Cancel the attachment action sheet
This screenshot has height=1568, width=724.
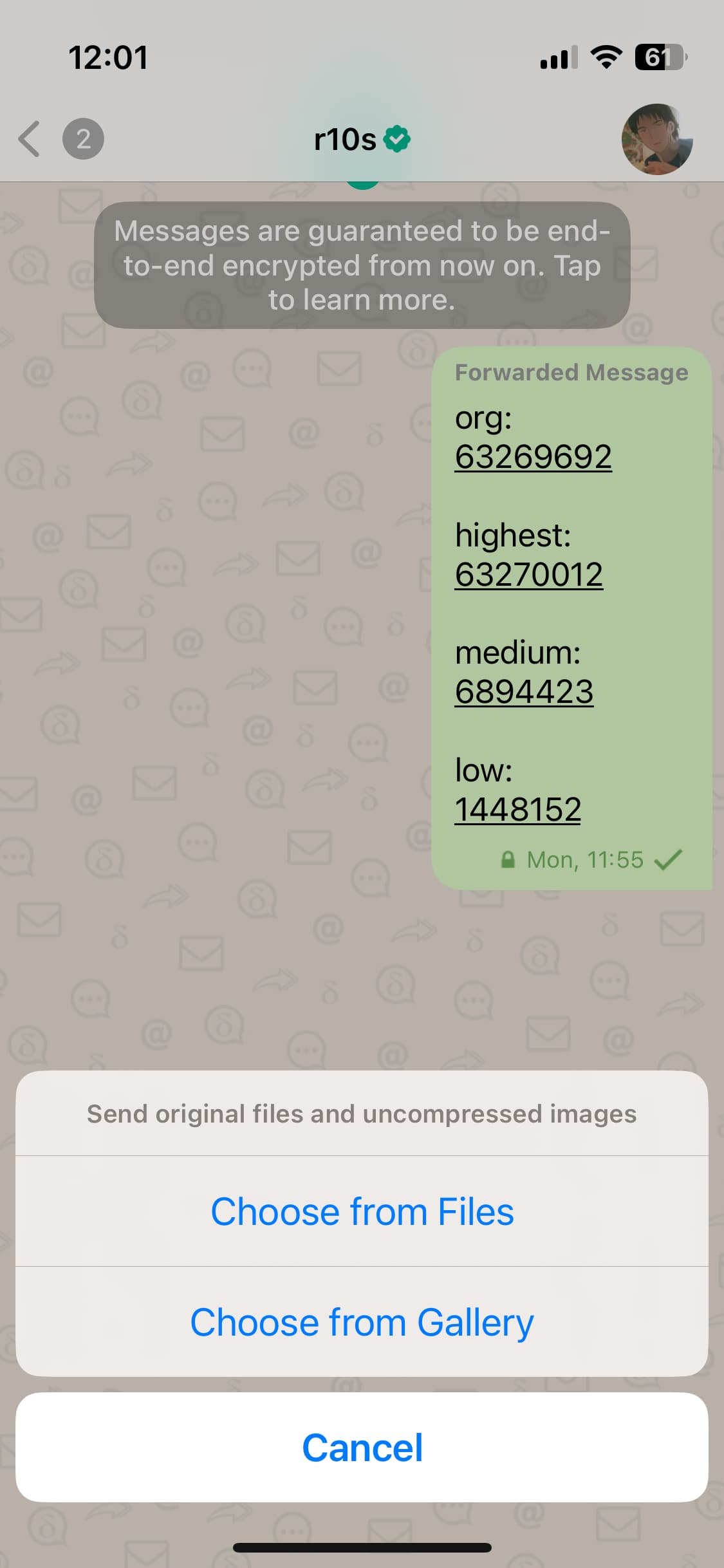[x=362, y=1448]
